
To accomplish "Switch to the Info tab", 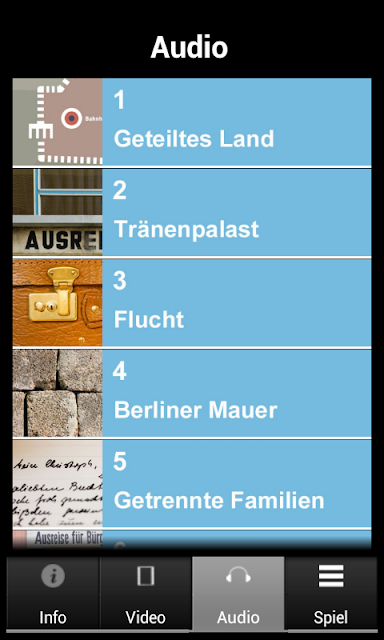I will point(53,594).
